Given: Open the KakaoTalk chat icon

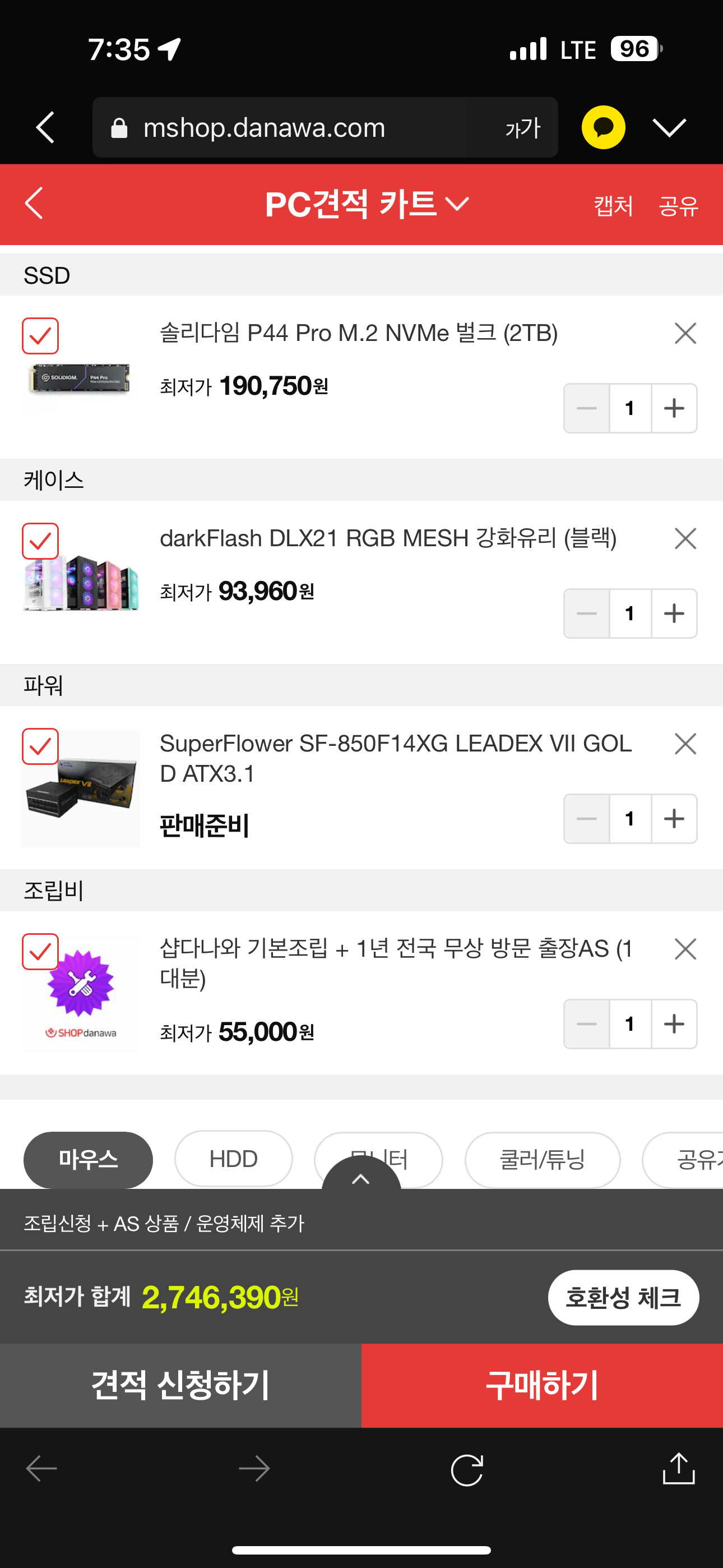Looking at the screenshot, I should 603,127.
